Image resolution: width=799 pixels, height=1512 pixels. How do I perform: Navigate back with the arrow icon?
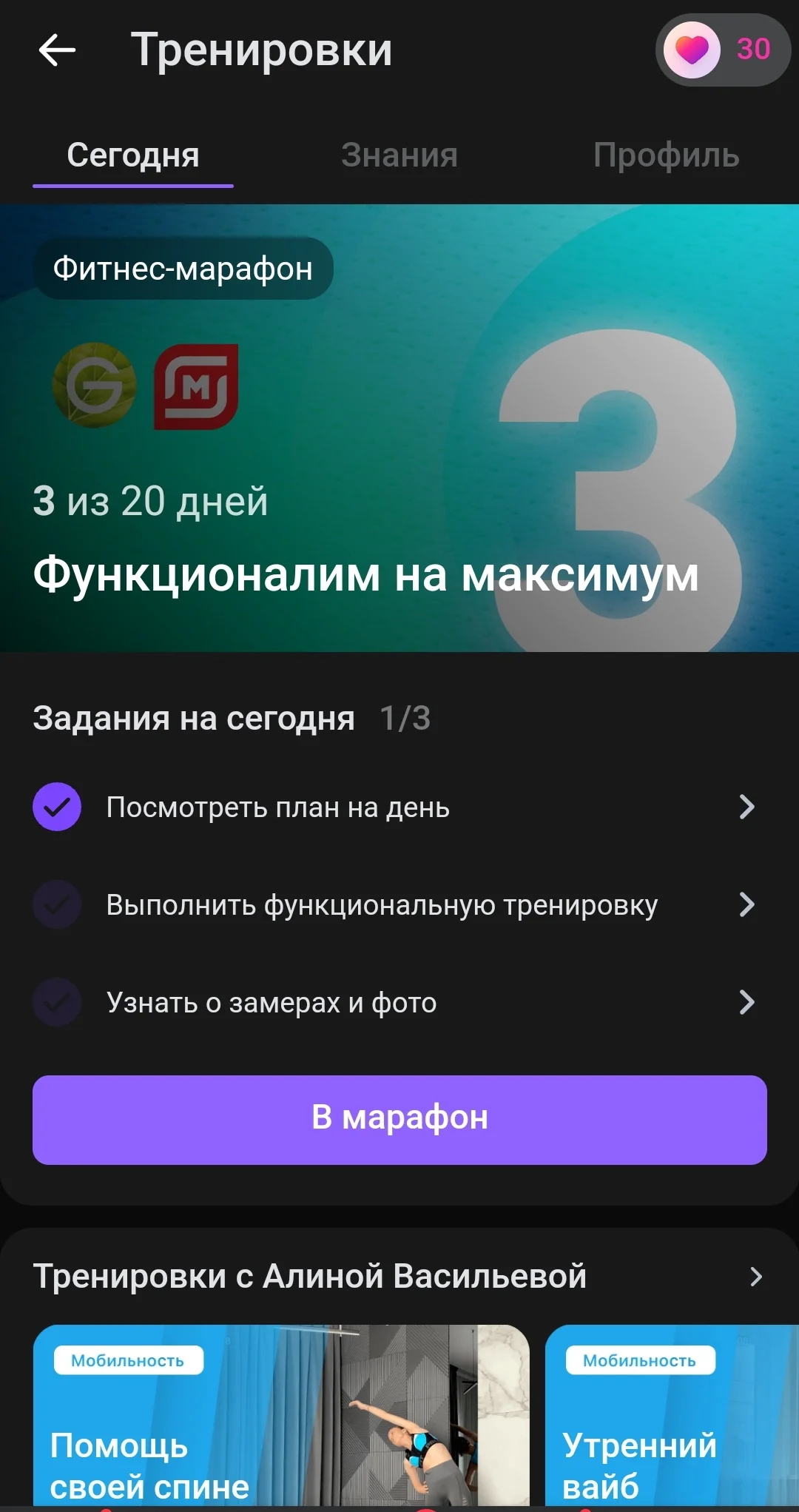[56, 50]
